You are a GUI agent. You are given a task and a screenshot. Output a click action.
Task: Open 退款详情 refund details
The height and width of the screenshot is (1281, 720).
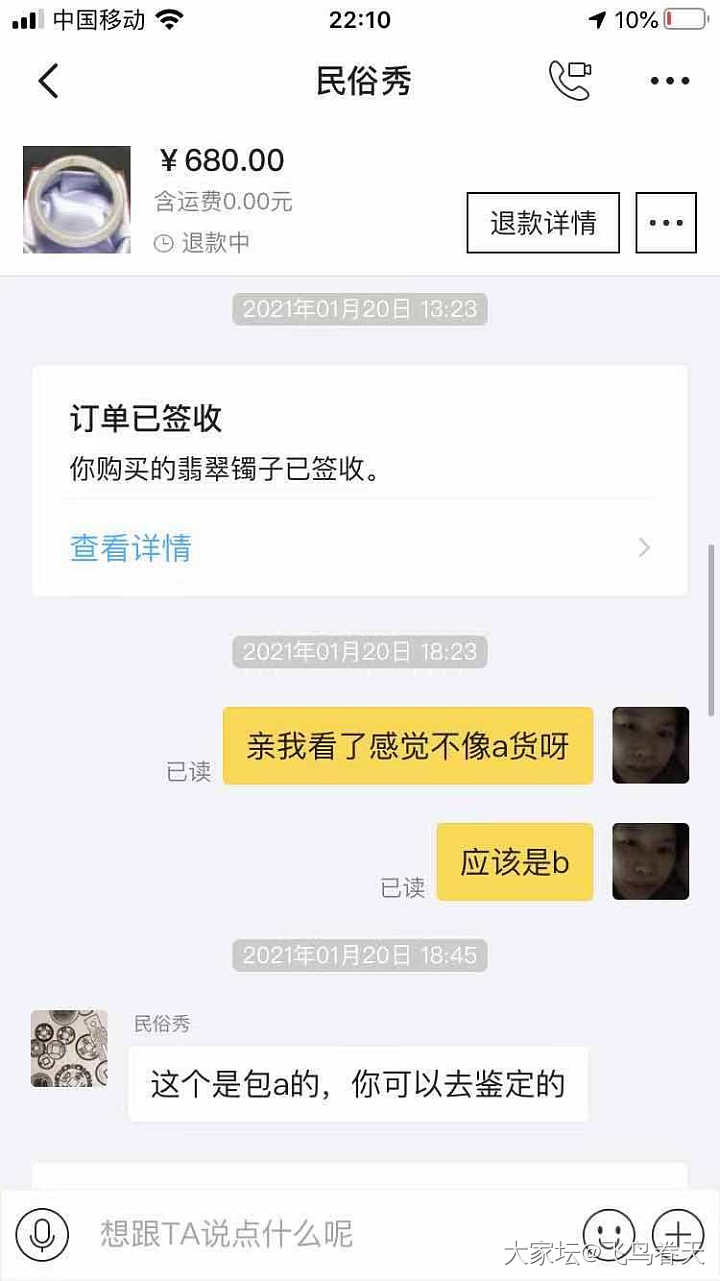pos(543,222)
